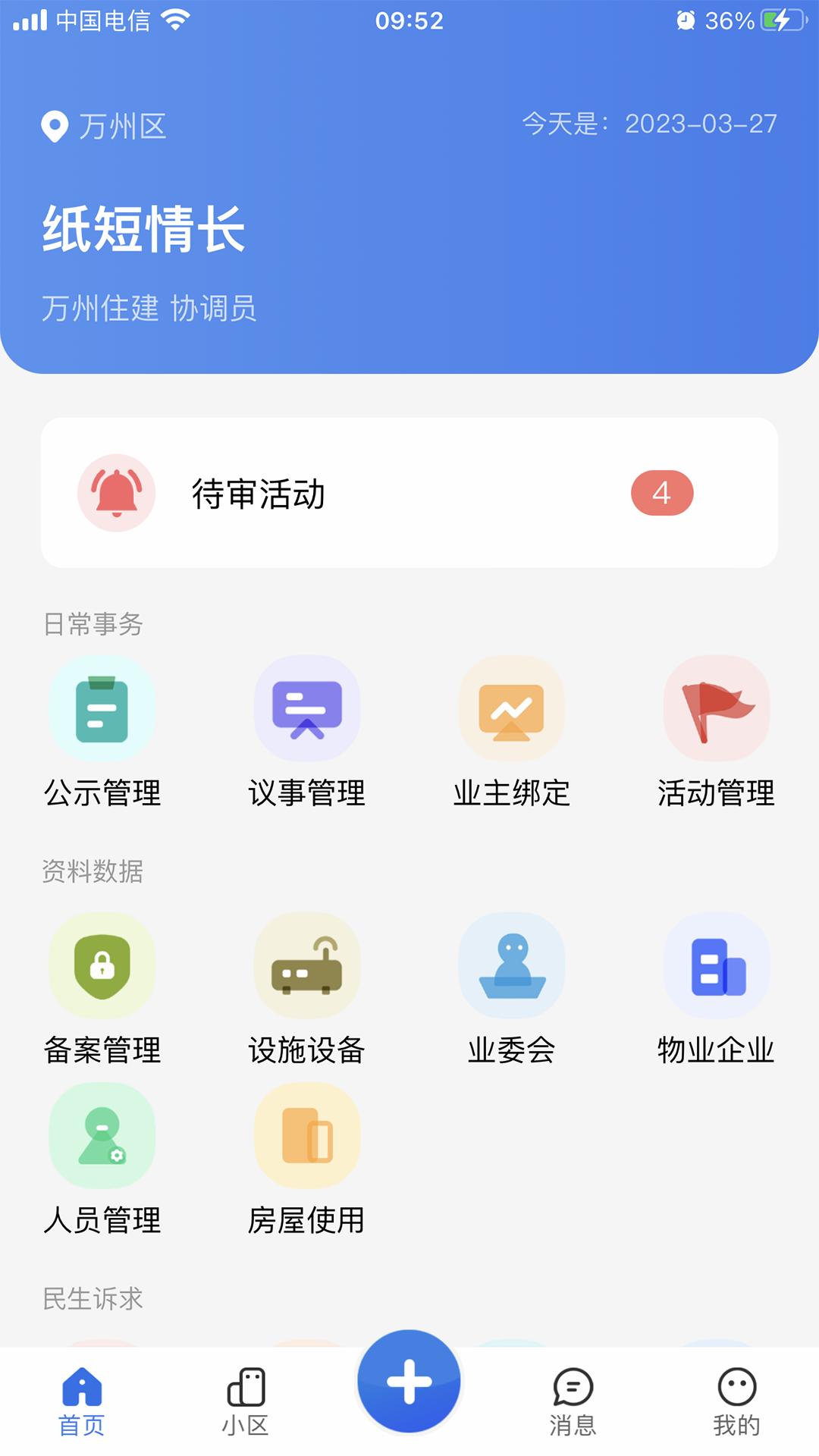Change the 万州区 location
819x1456 pixels.
[104, 127]
